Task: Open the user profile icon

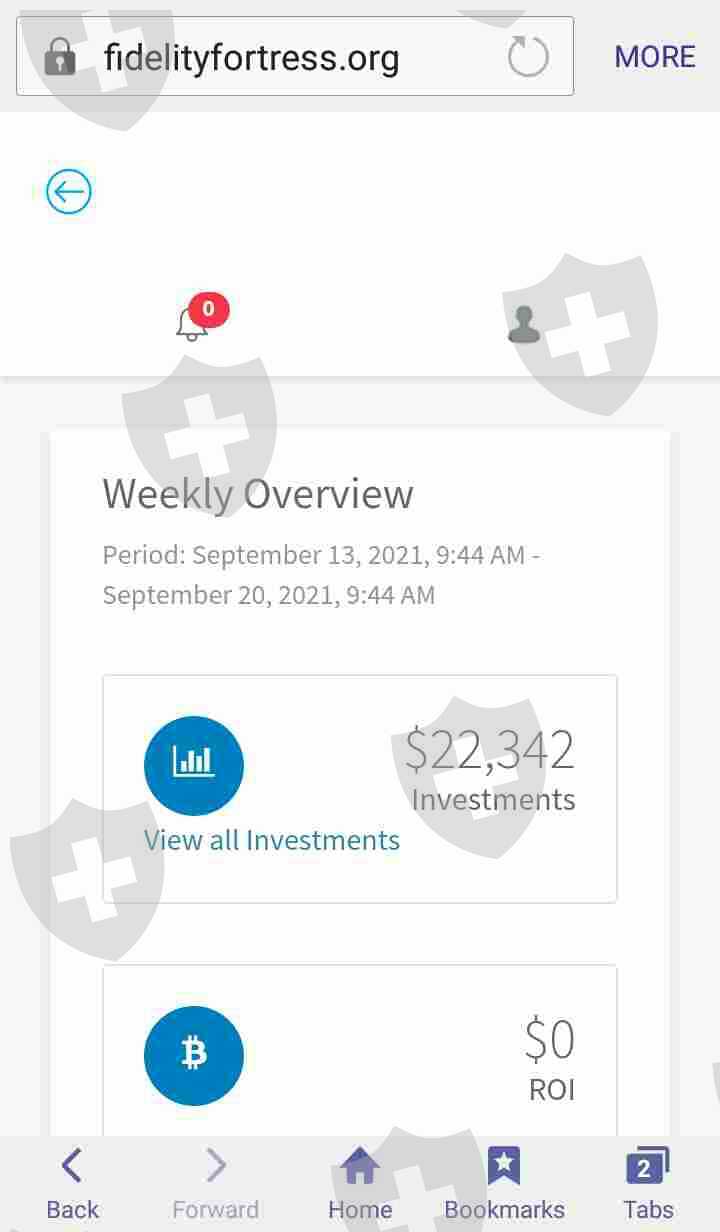Action: coord(523,324)
